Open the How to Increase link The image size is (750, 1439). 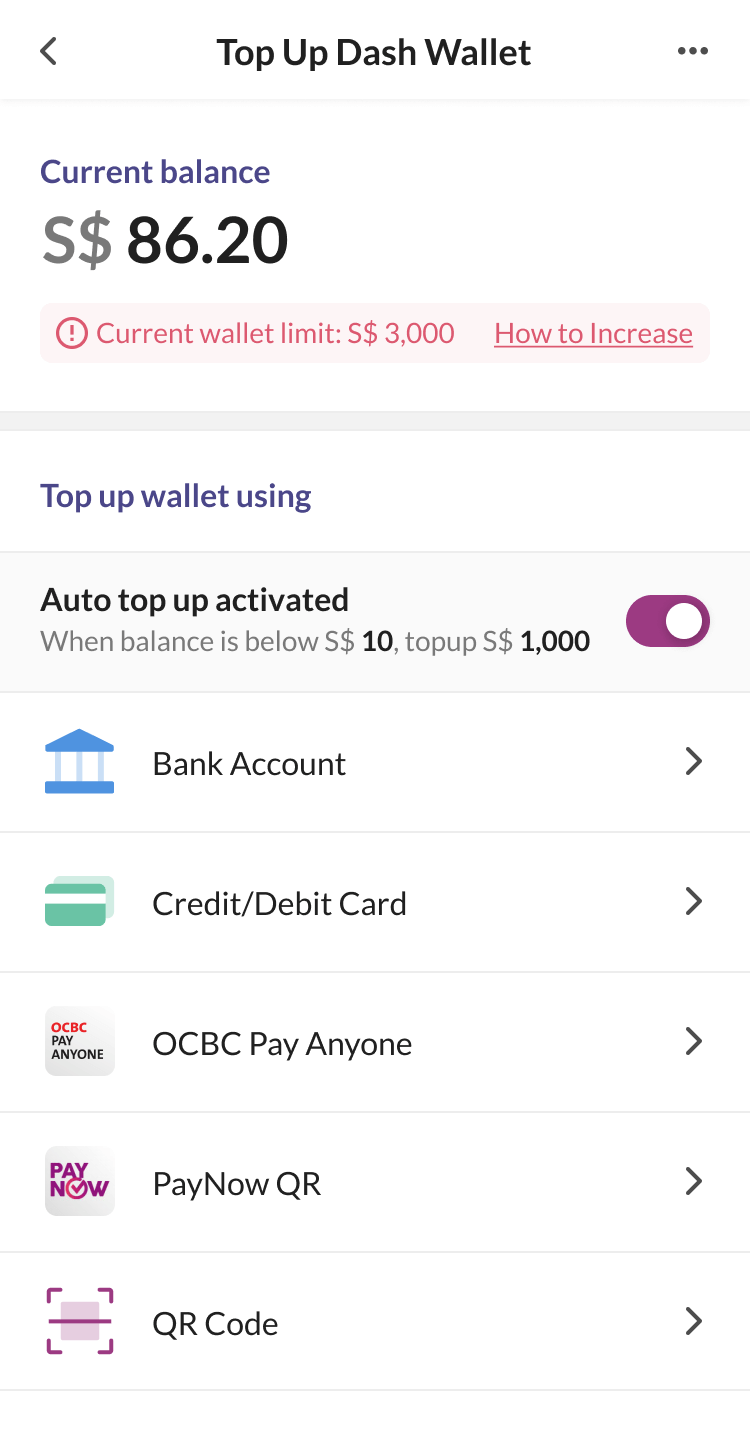click(593, 333)
